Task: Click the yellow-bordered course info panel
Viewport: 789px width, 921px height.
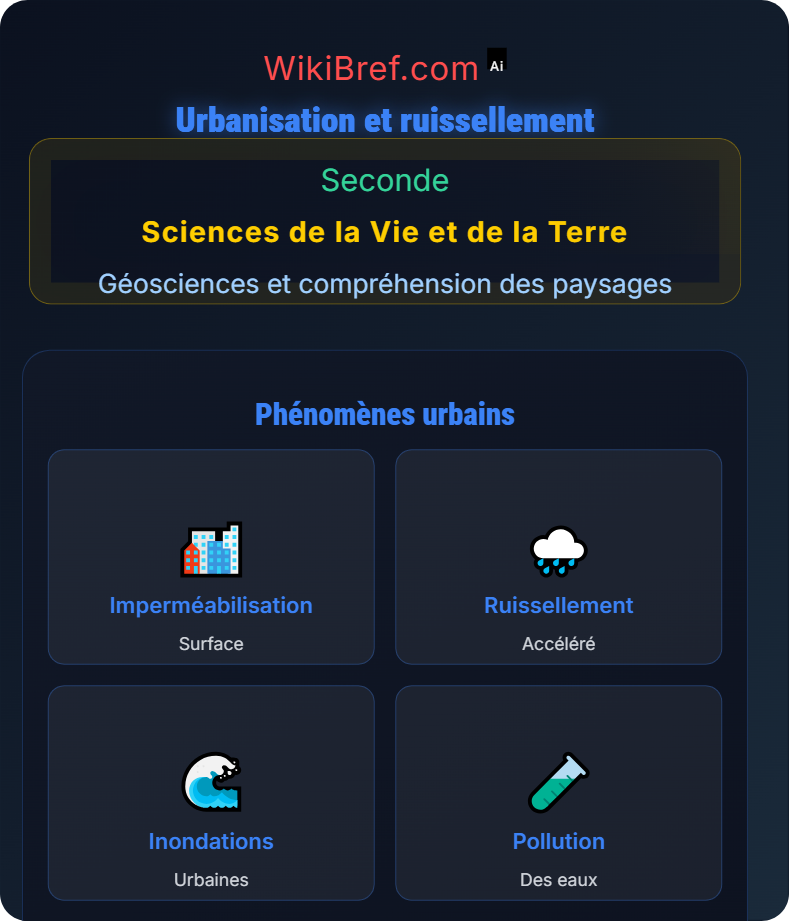Action: pyautogui.click(x=384, y=222)
